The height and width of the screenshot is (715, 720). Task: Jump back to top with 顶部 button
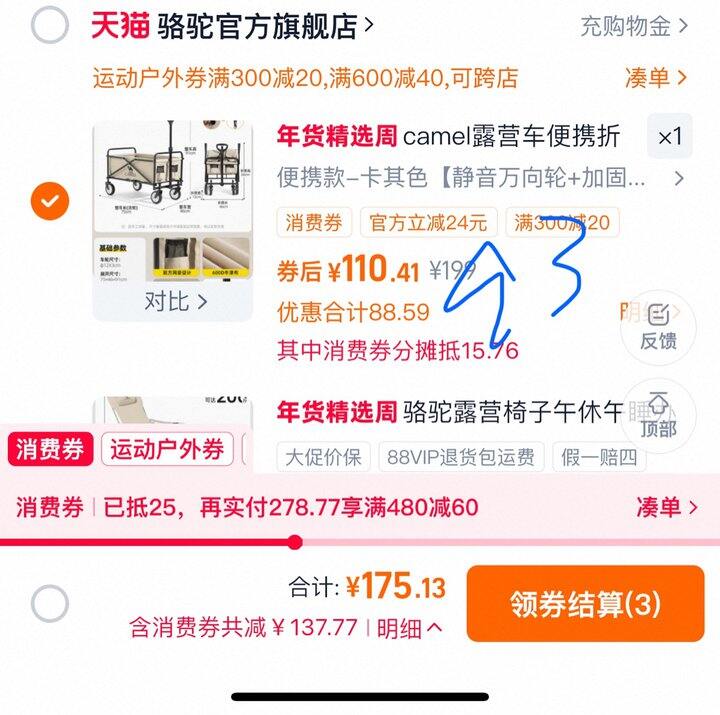658,413
